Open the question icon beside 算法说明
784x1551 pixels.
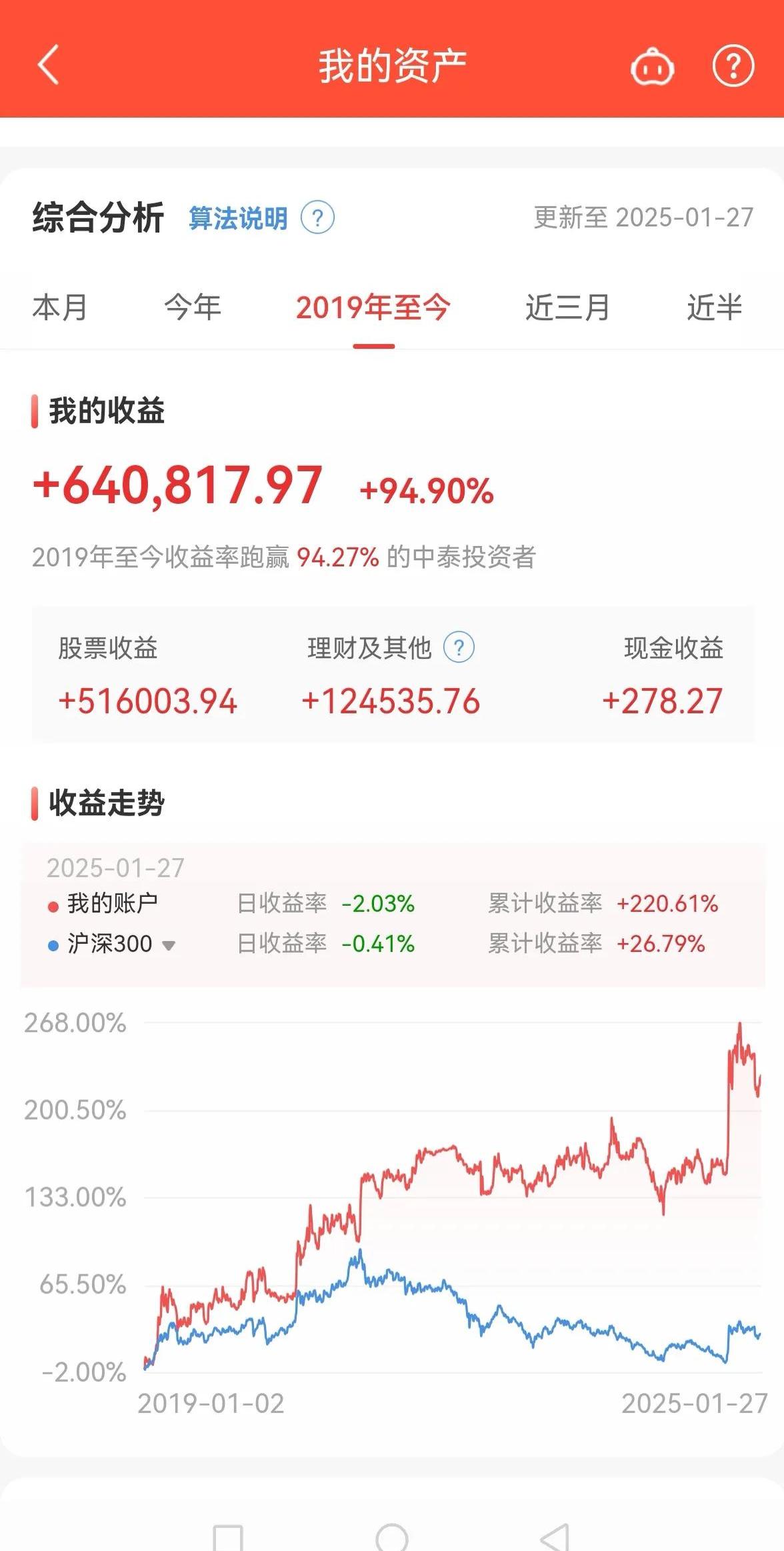click(318, 217)
